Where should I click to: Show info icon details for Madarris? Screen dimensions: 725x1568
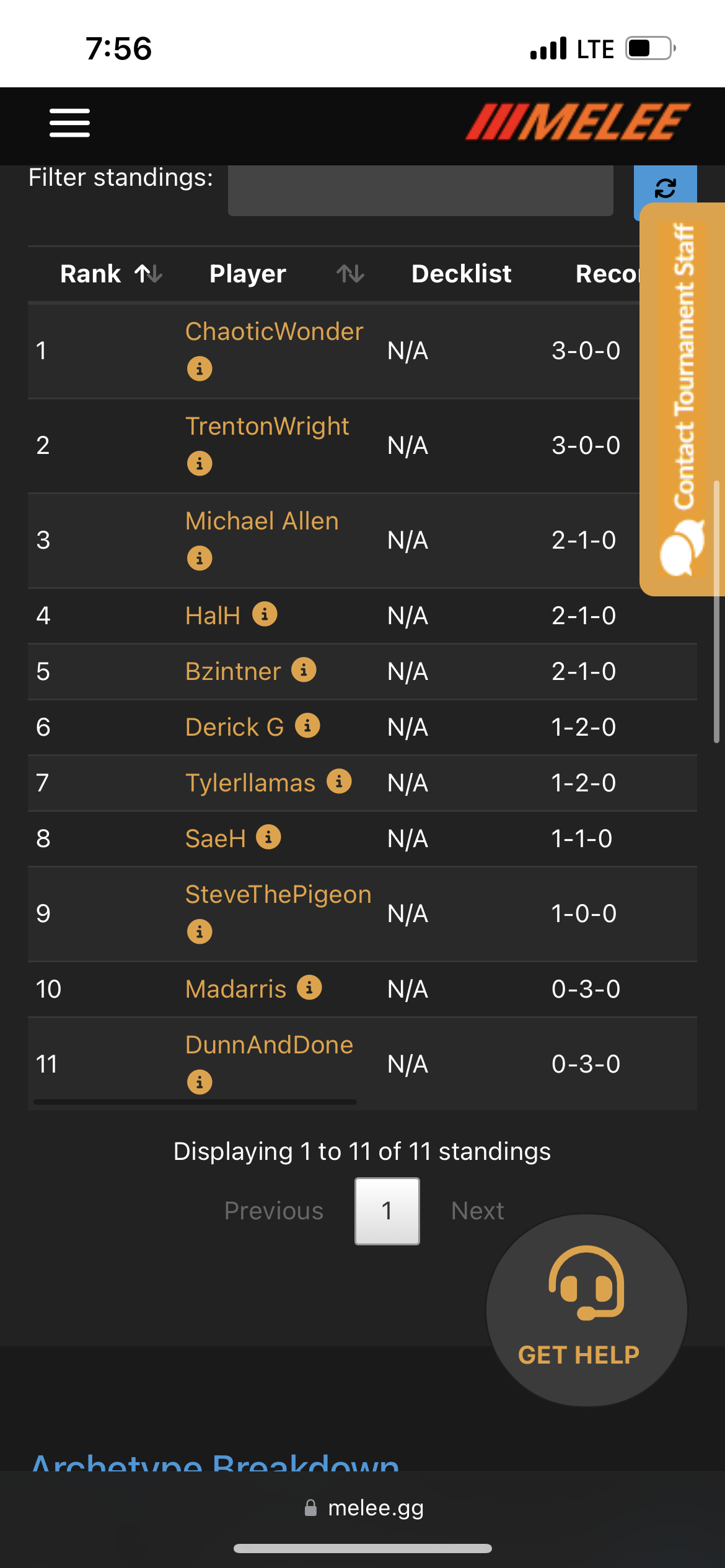(309, 988)
